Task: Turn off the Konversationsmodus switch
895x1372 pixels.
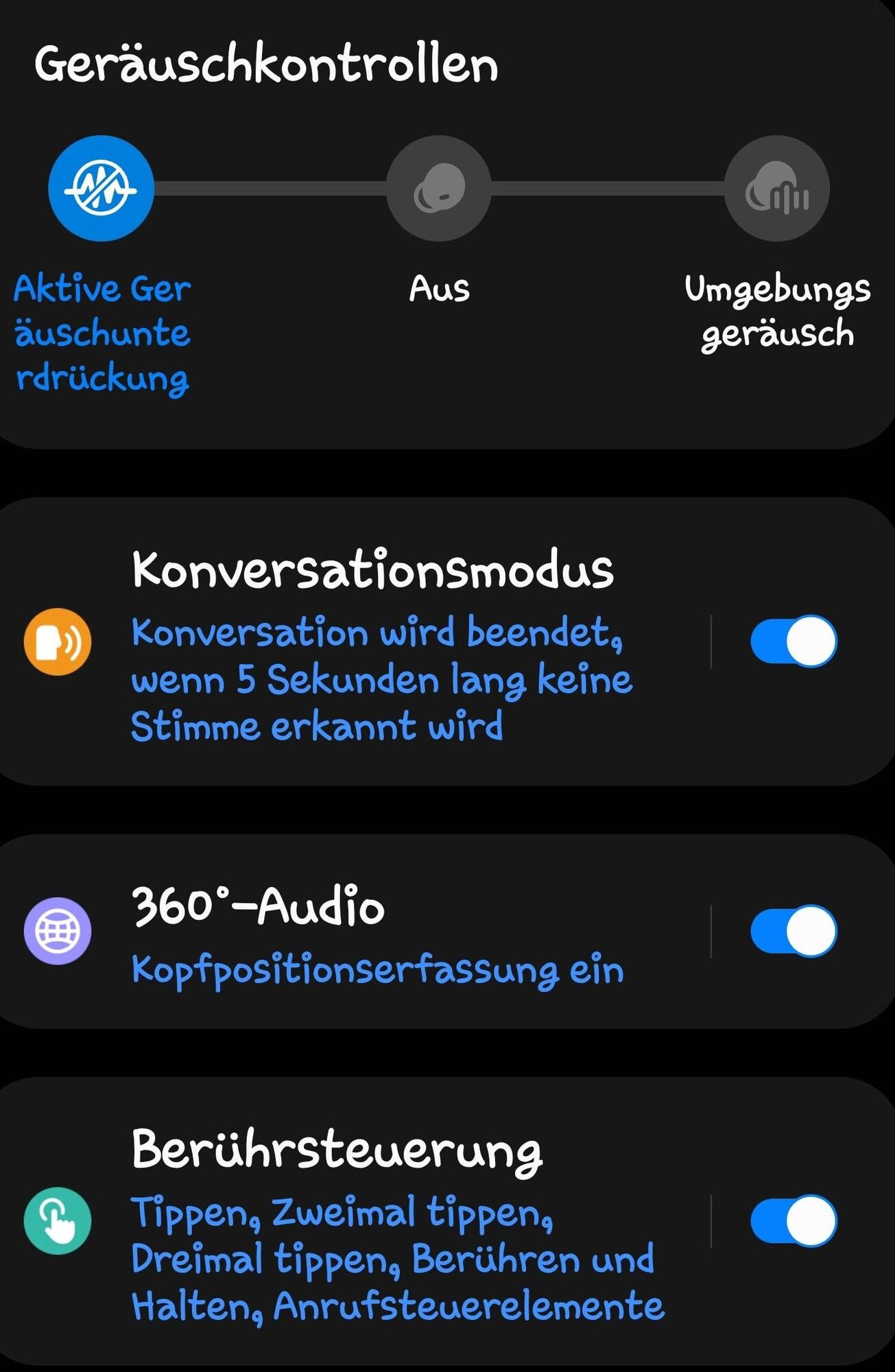Action: [x=793, y=642]
